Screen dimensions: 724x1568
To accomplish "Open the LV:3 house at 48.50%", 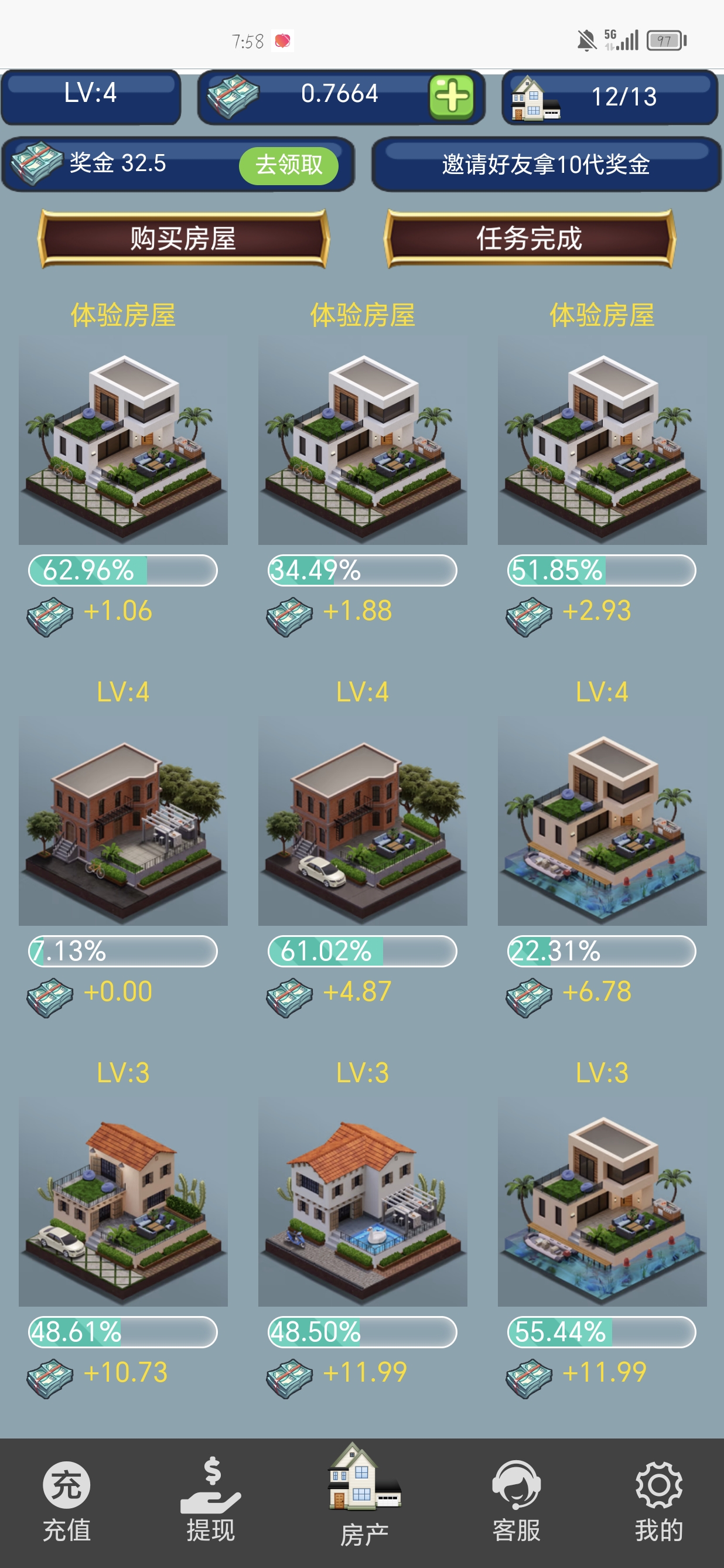I will coord(363,1202).
